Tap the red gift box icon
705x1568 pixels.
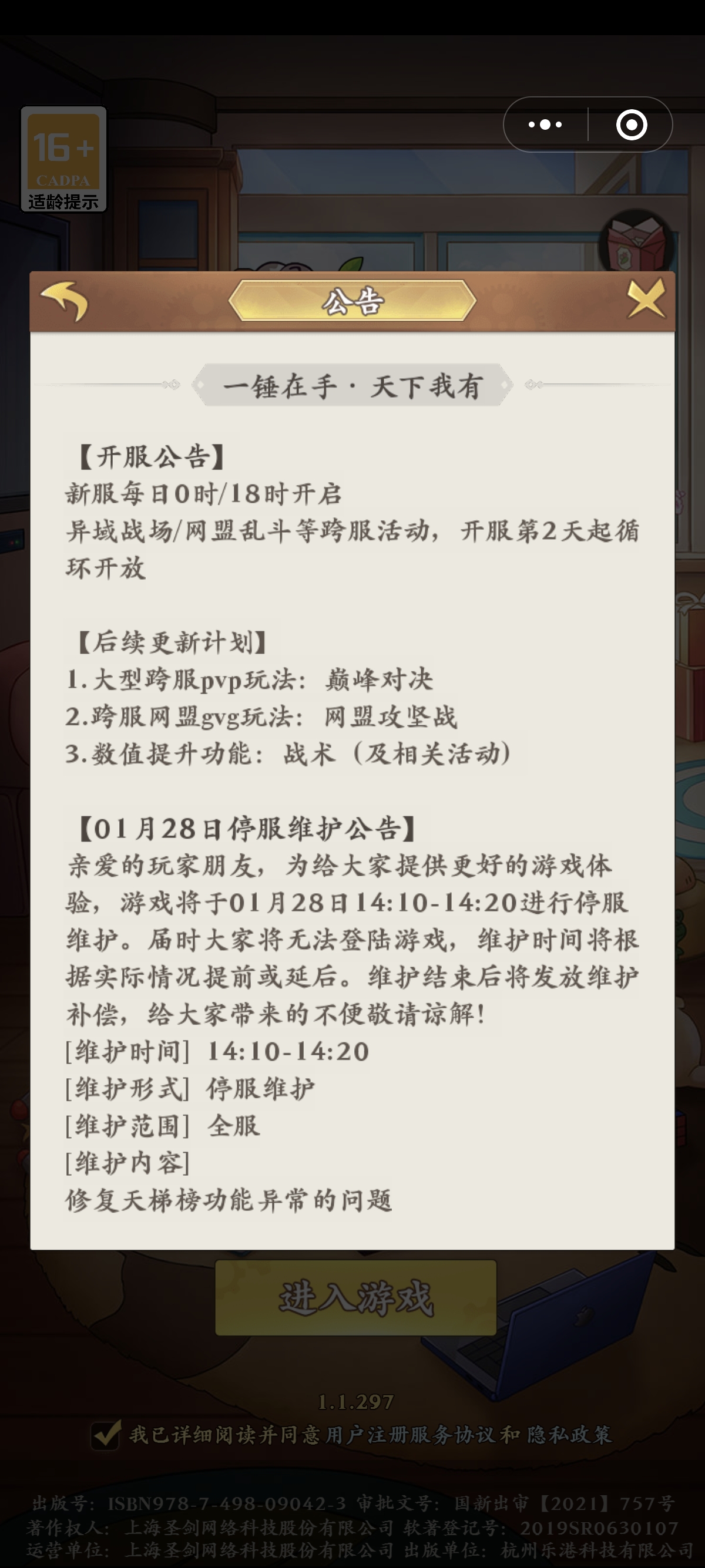(x=637, y=245)
